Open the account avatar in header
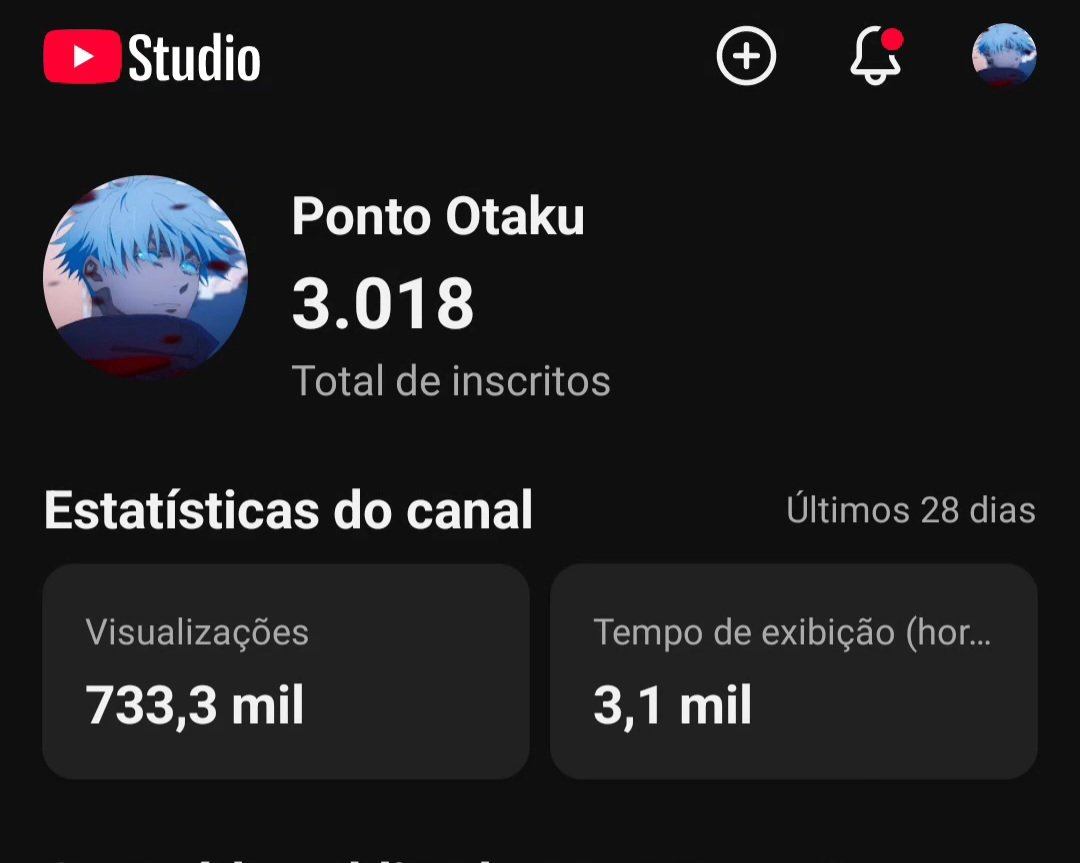The width and height of the screenshot is (1080, 863). 1004,57
